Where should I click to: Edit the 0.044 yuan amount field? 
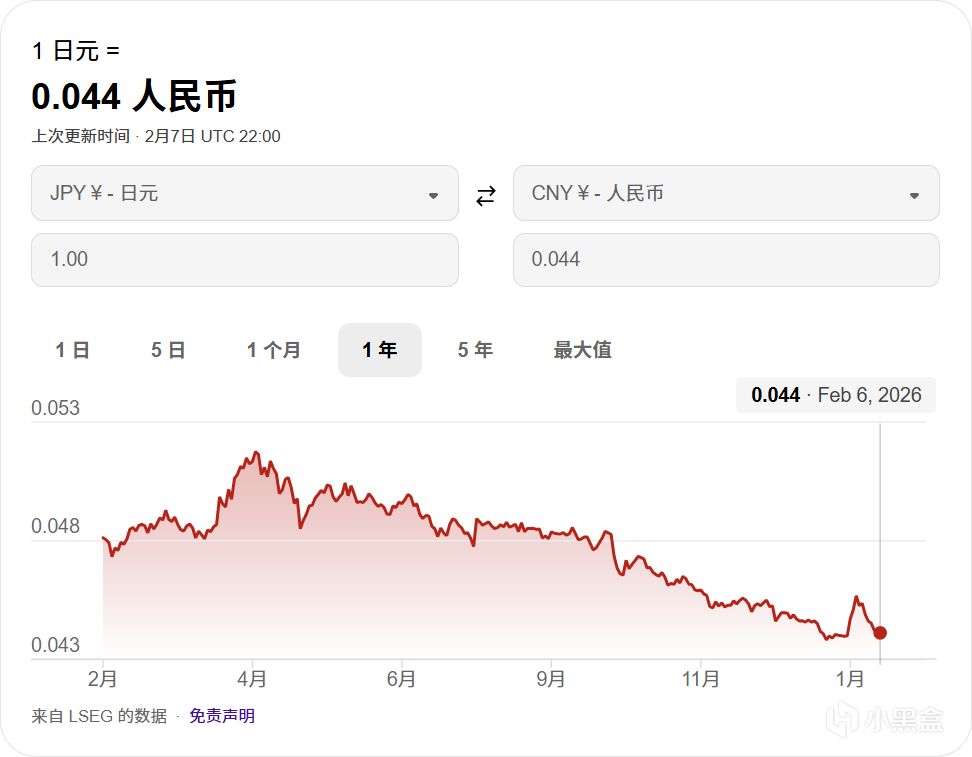(x=726, y=259)
